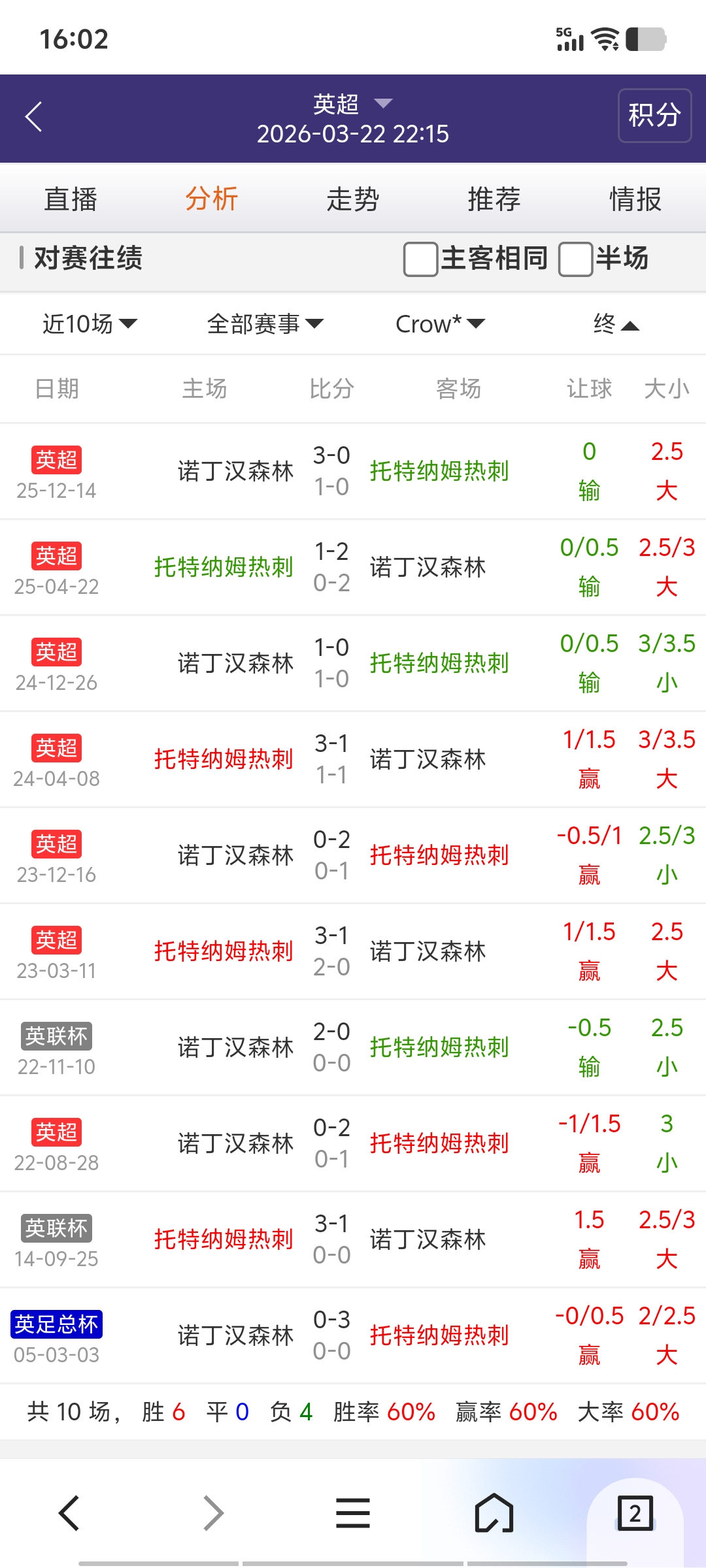Image resolution: width=706 pixels, height=1568 pixels.
Task: Choose odds company from Crow* dropdown
Action: (440, 324)
